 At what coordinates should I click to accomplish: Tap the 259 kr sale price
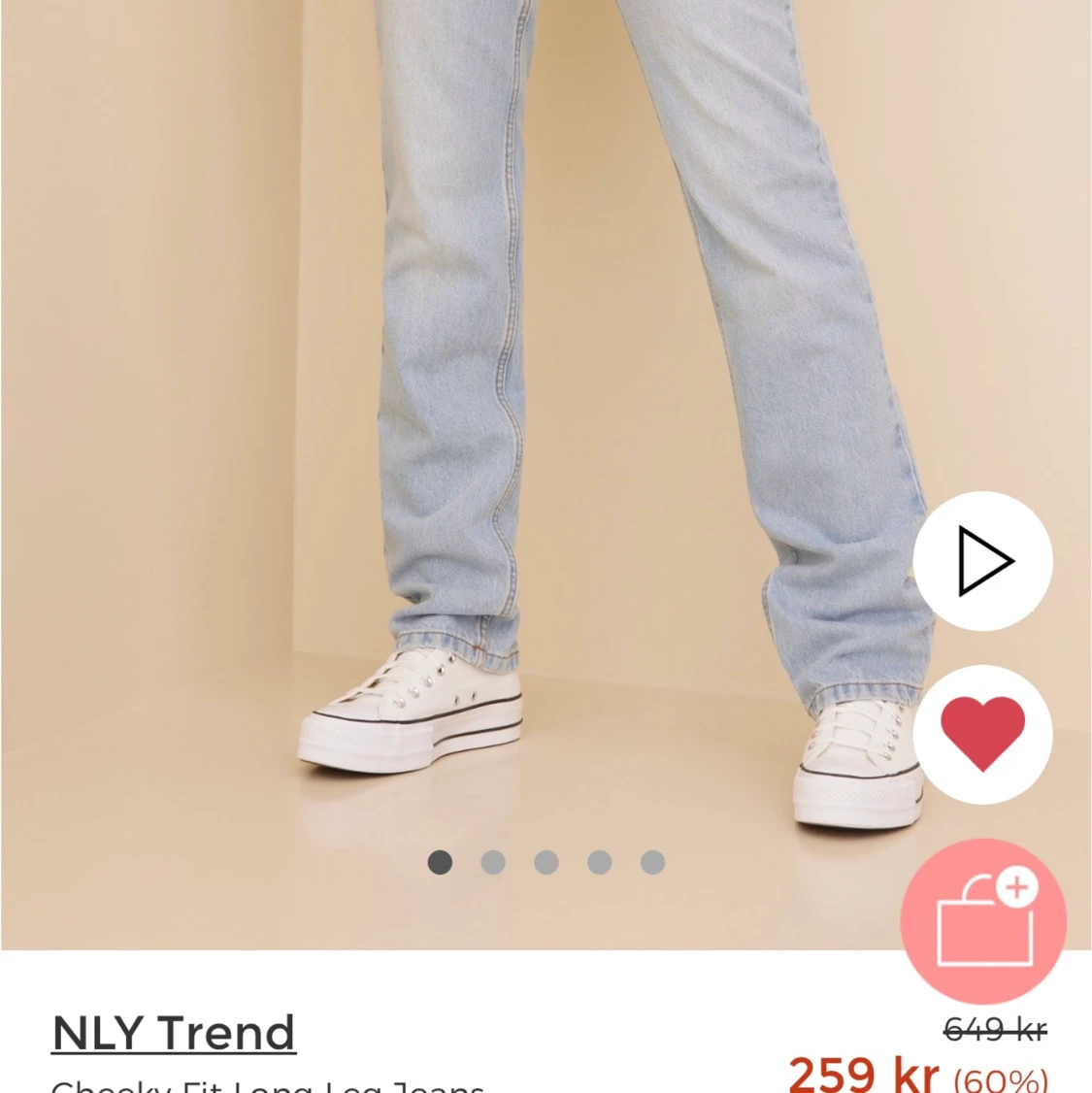[x=862, y=1073]
